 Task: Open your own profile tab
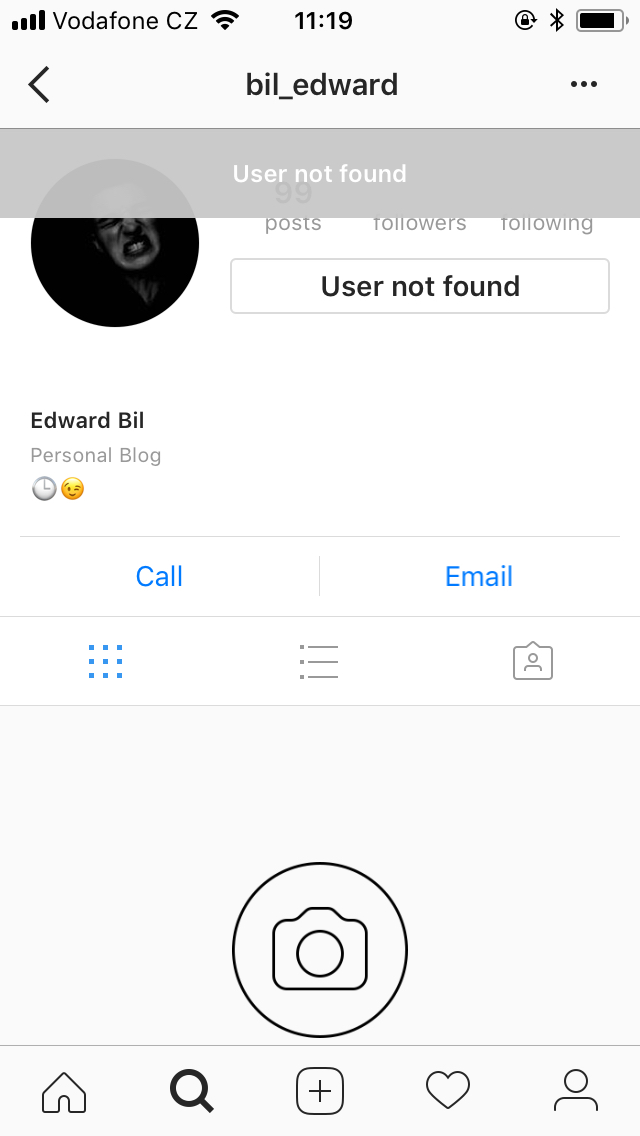[x=575, y=1090]
